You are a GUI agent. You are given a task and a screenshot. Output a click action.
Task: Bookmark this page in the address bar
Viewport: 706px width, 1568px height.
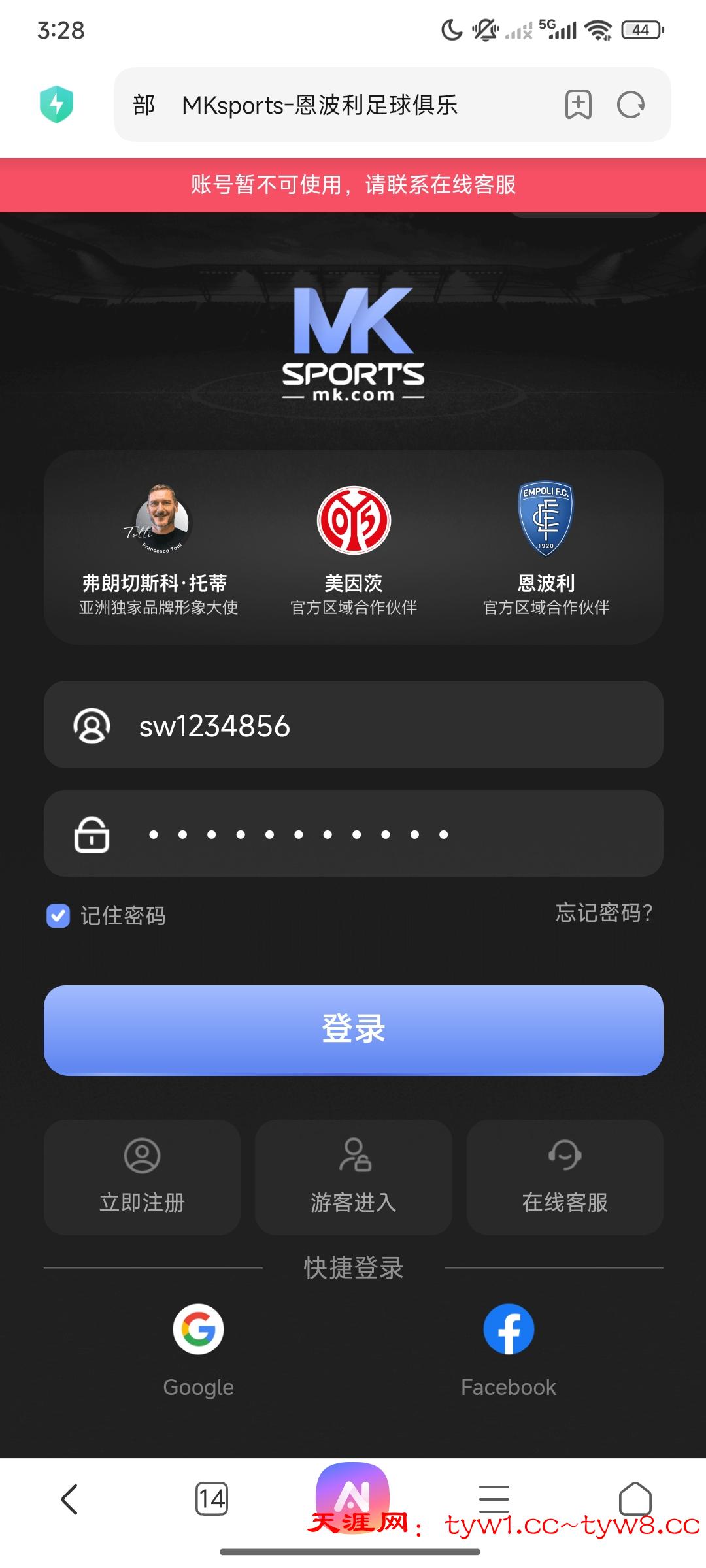coord(578,105)
